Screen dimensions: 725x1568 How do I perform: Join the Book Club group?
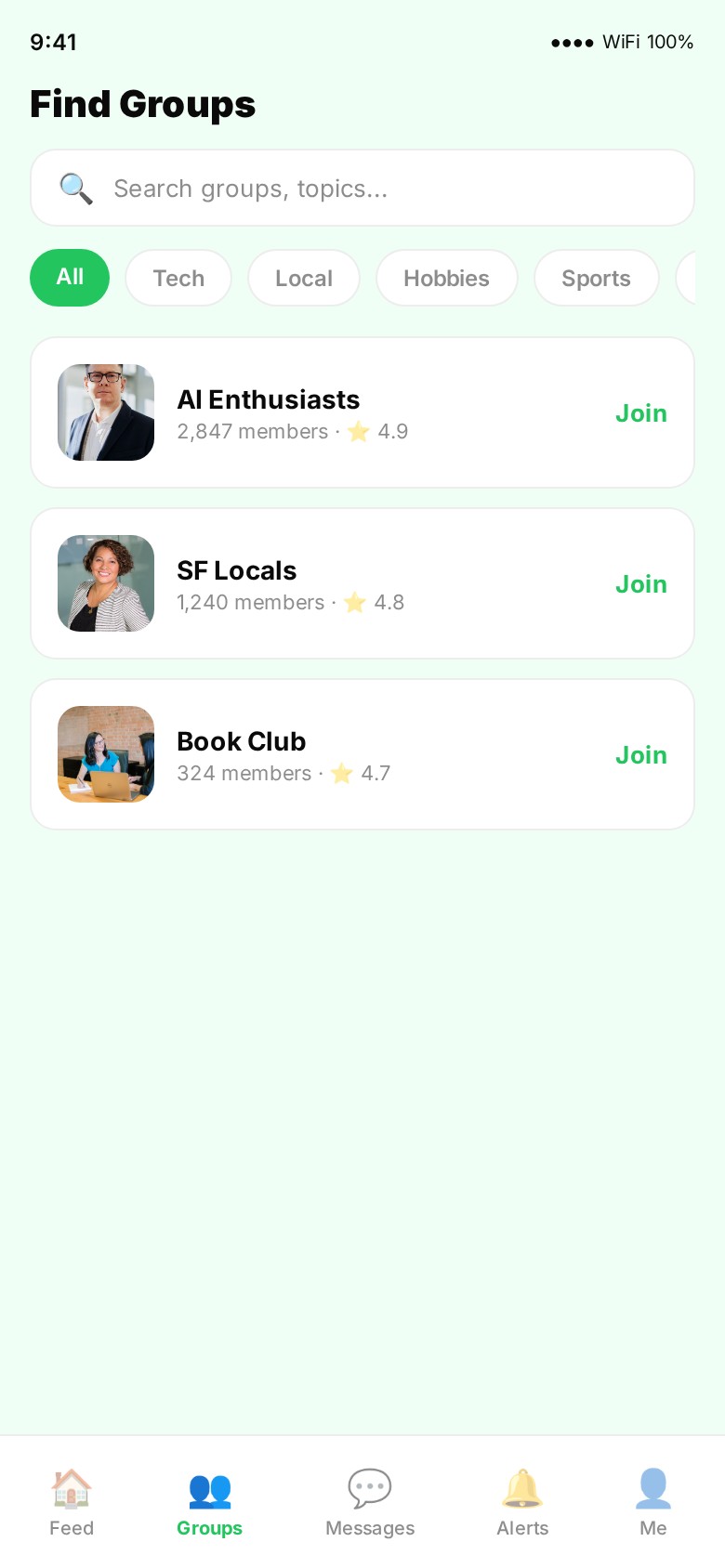pyautogui.click(x=640, y=755)
